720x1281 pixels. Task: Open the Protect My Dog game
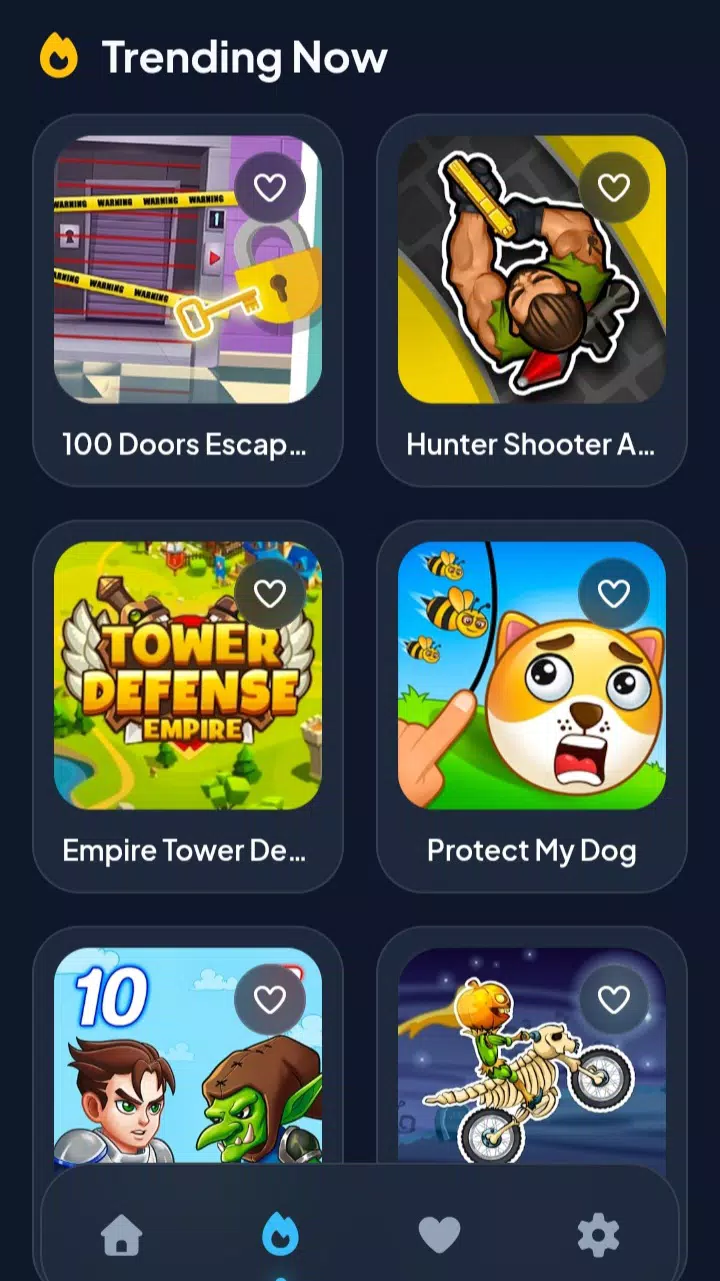(x=531, y=700)
